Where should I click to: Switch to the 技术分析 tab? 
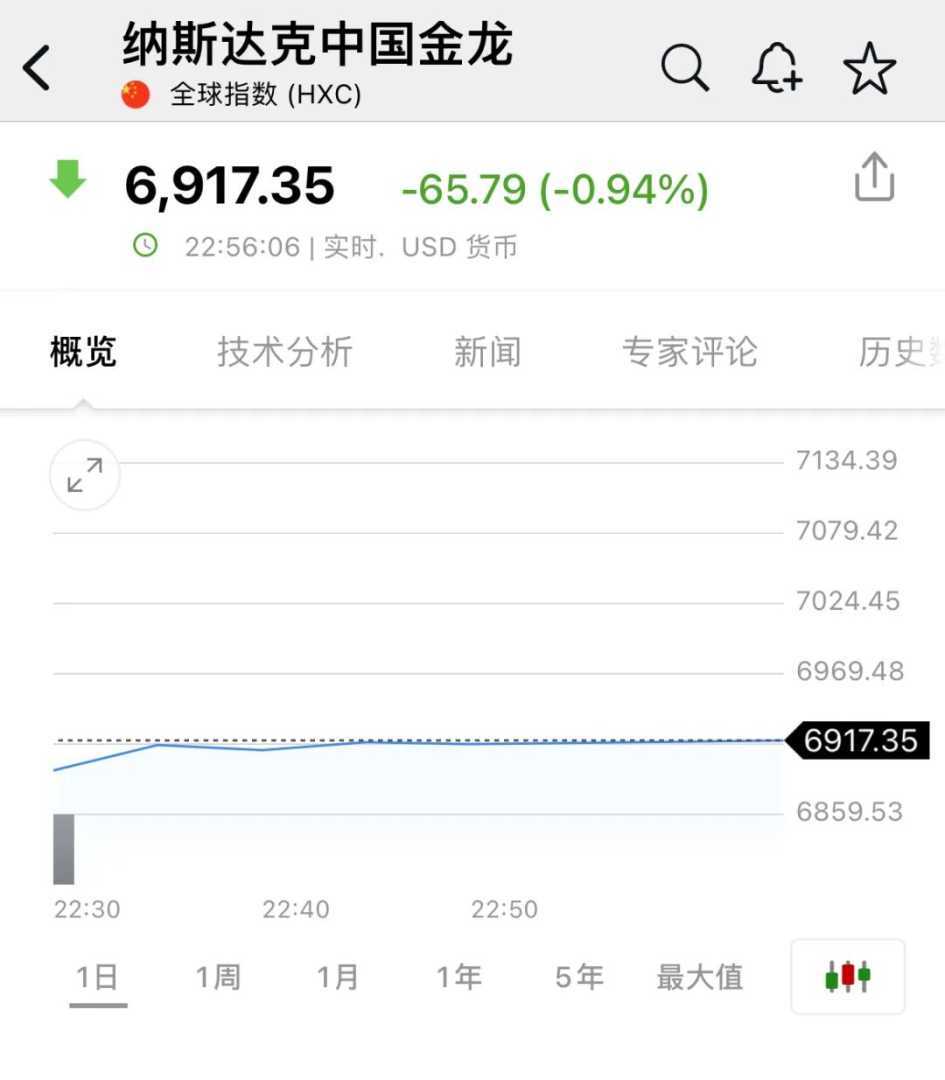coord(285,352)
